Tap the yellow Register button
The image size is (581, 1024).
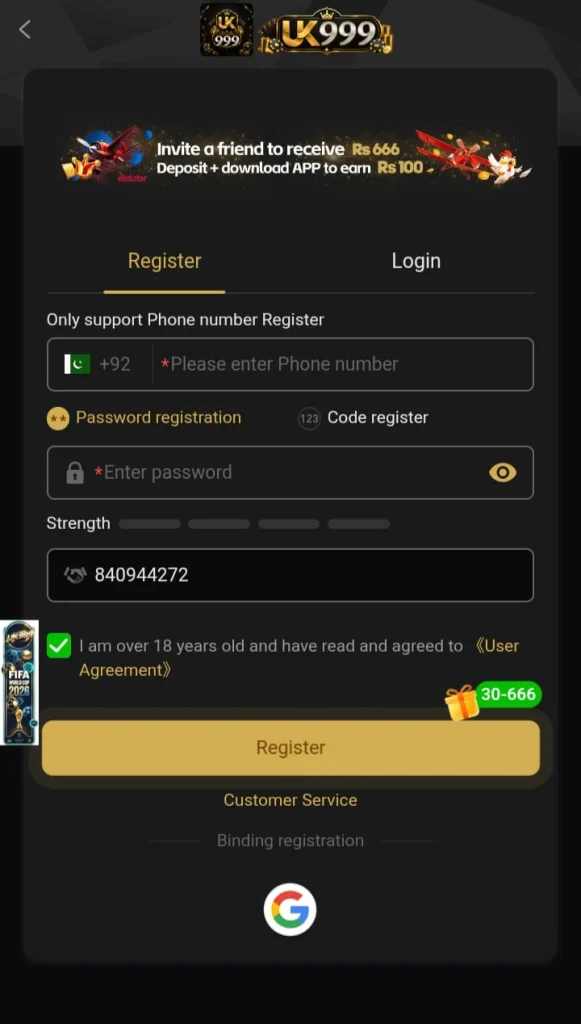coord(290,748)
